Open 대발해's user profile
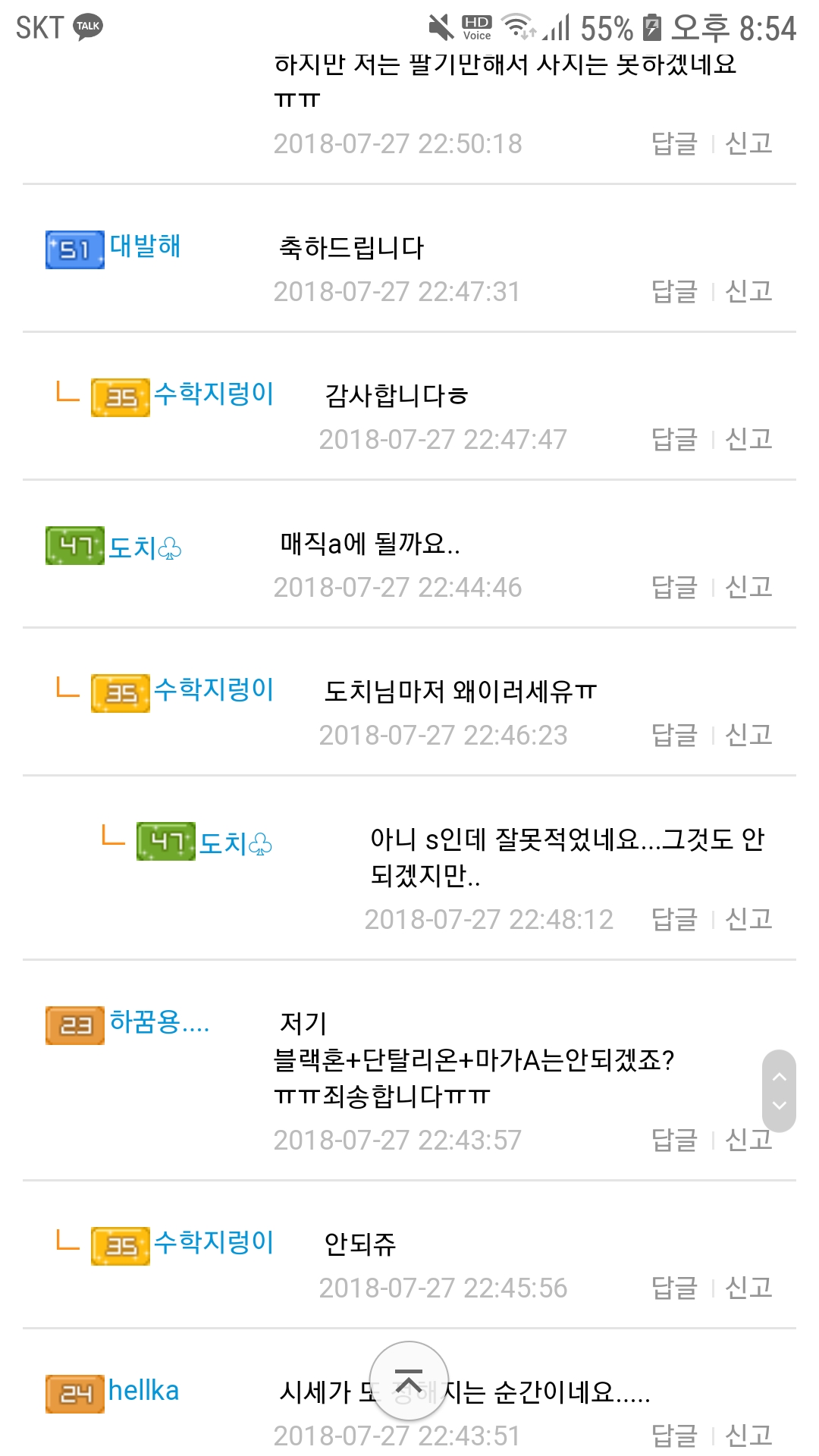Screen dimensions: 819x1456 pos(145,247)
